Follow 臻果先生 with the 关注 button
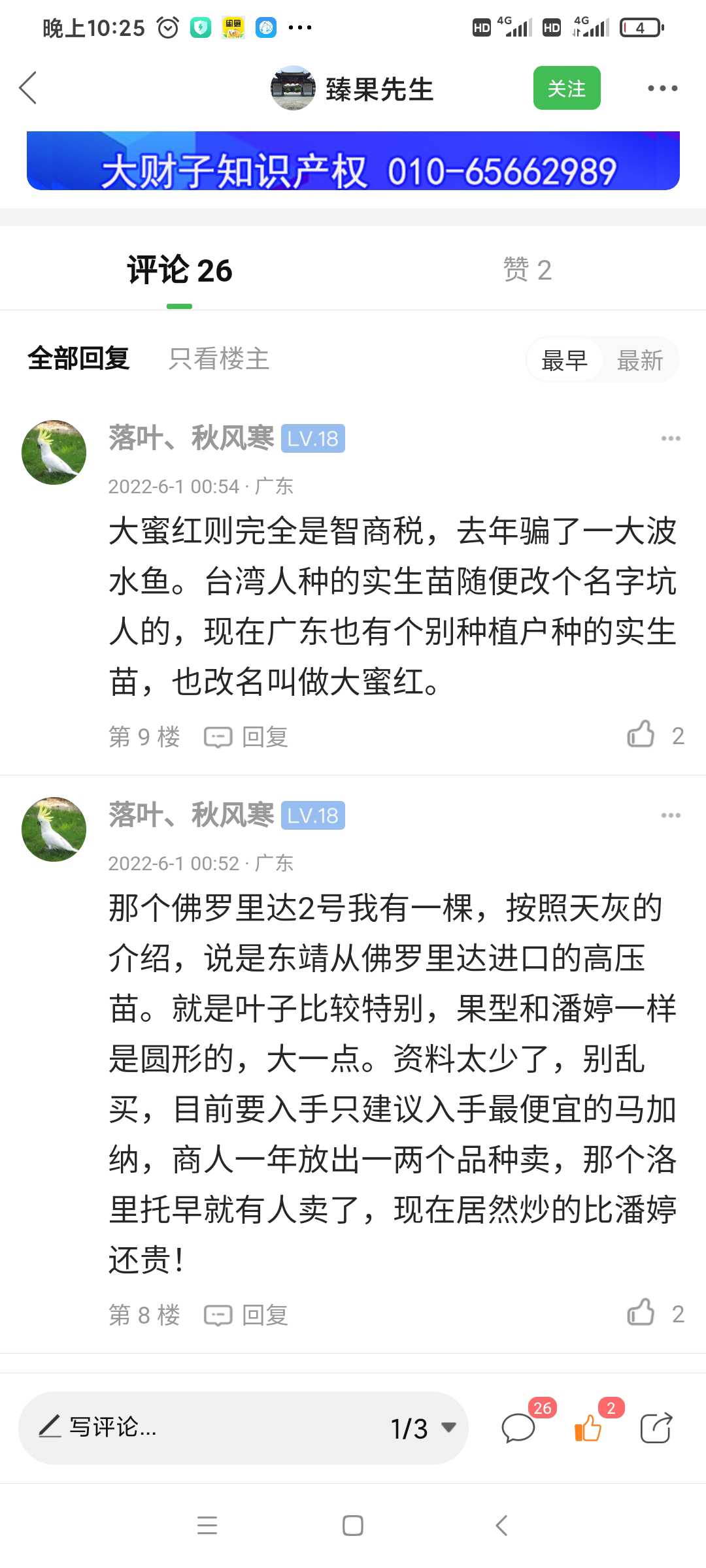Viewport: 706px width, 1568px height. pos(566,88)
